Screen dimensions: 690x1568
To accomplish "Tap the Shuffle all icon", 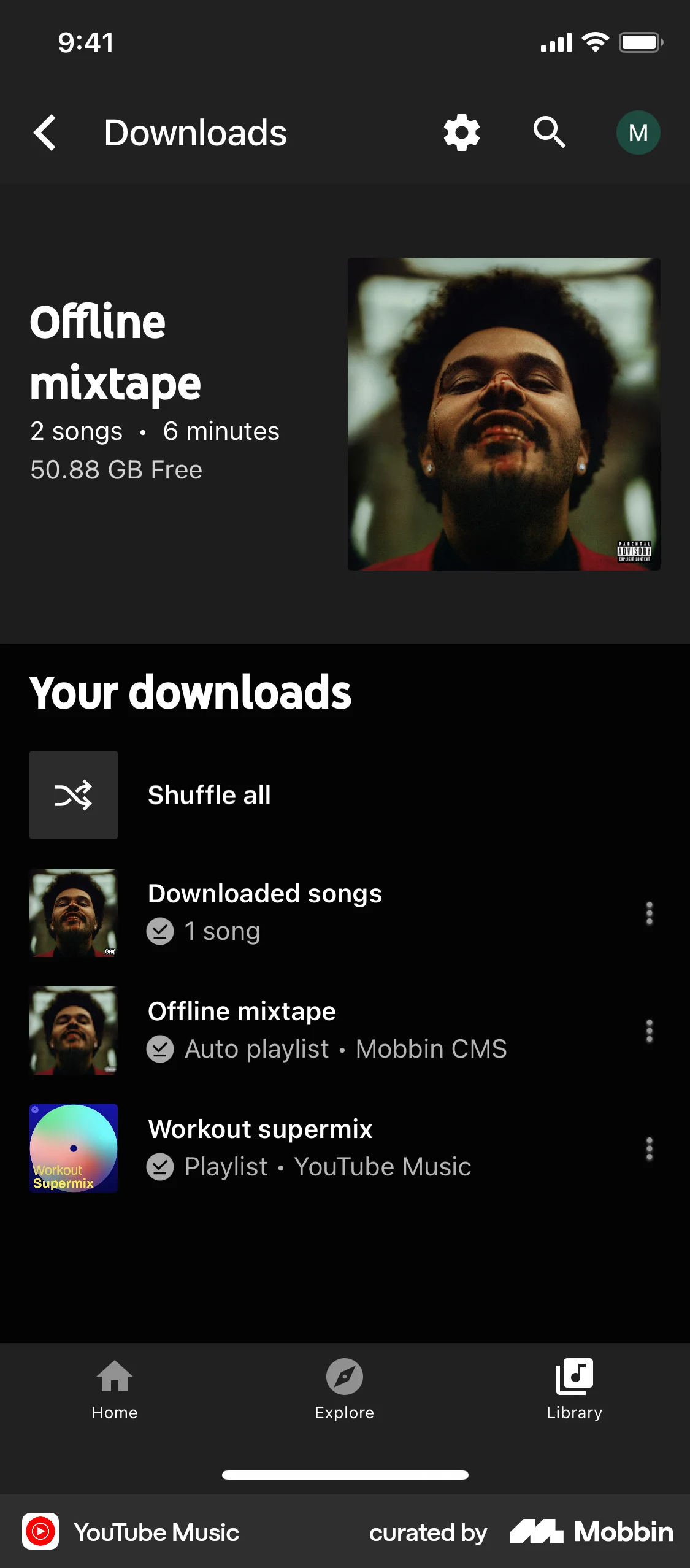I will point(73,794).
